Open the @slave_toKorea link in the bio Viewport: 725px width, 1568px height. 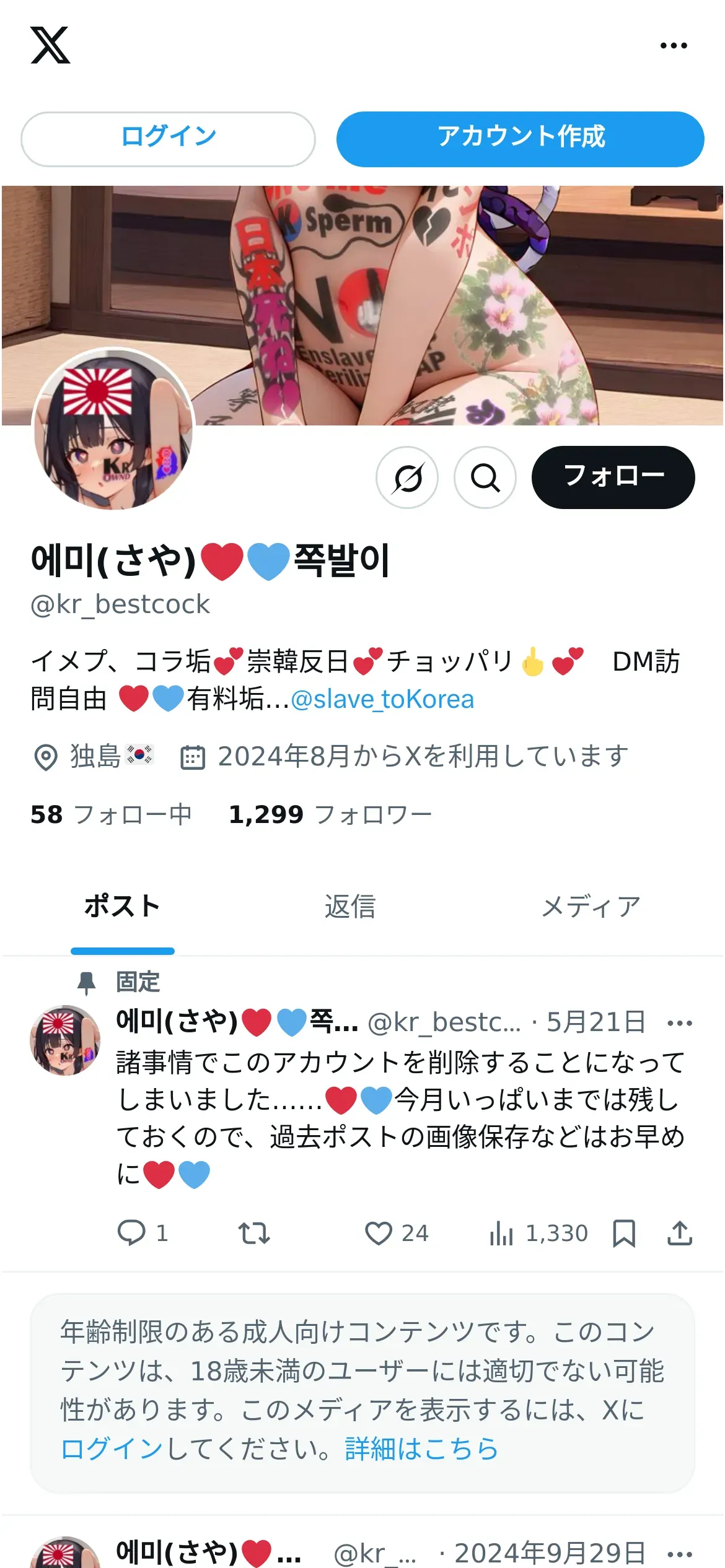click(382, 700)
